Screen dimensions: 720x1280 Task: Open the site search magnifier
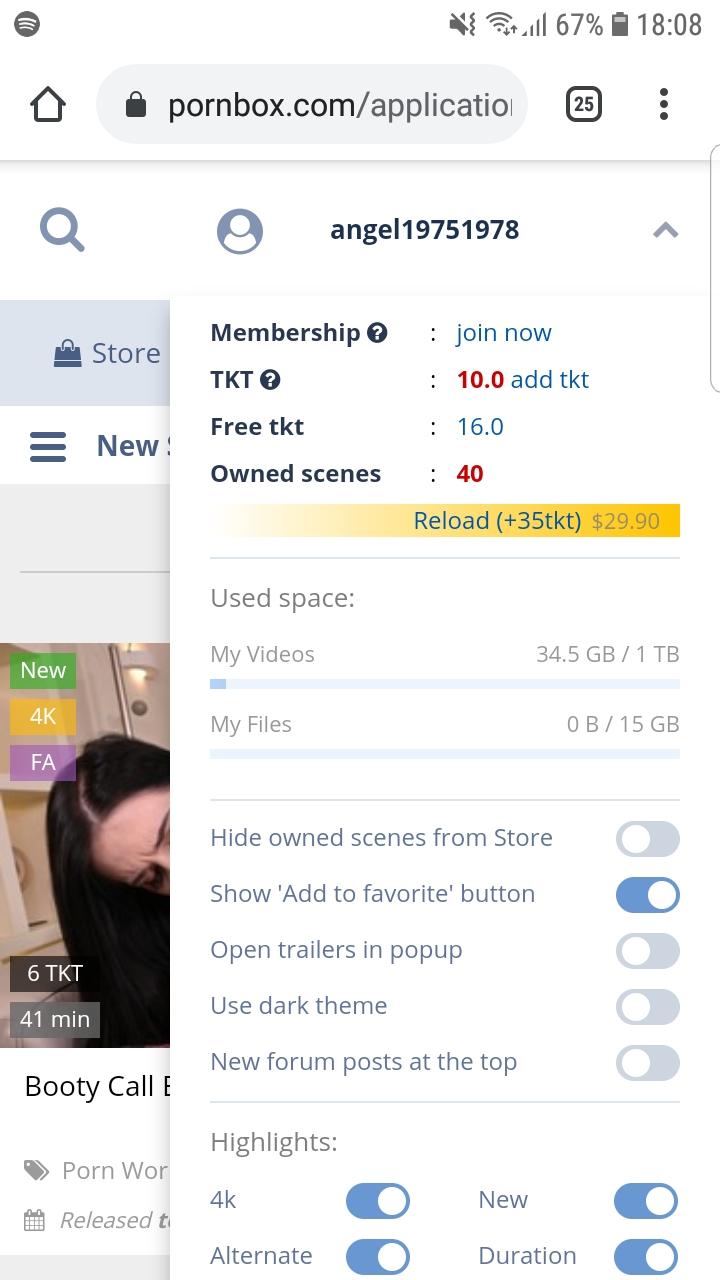(x=62, y=231)
